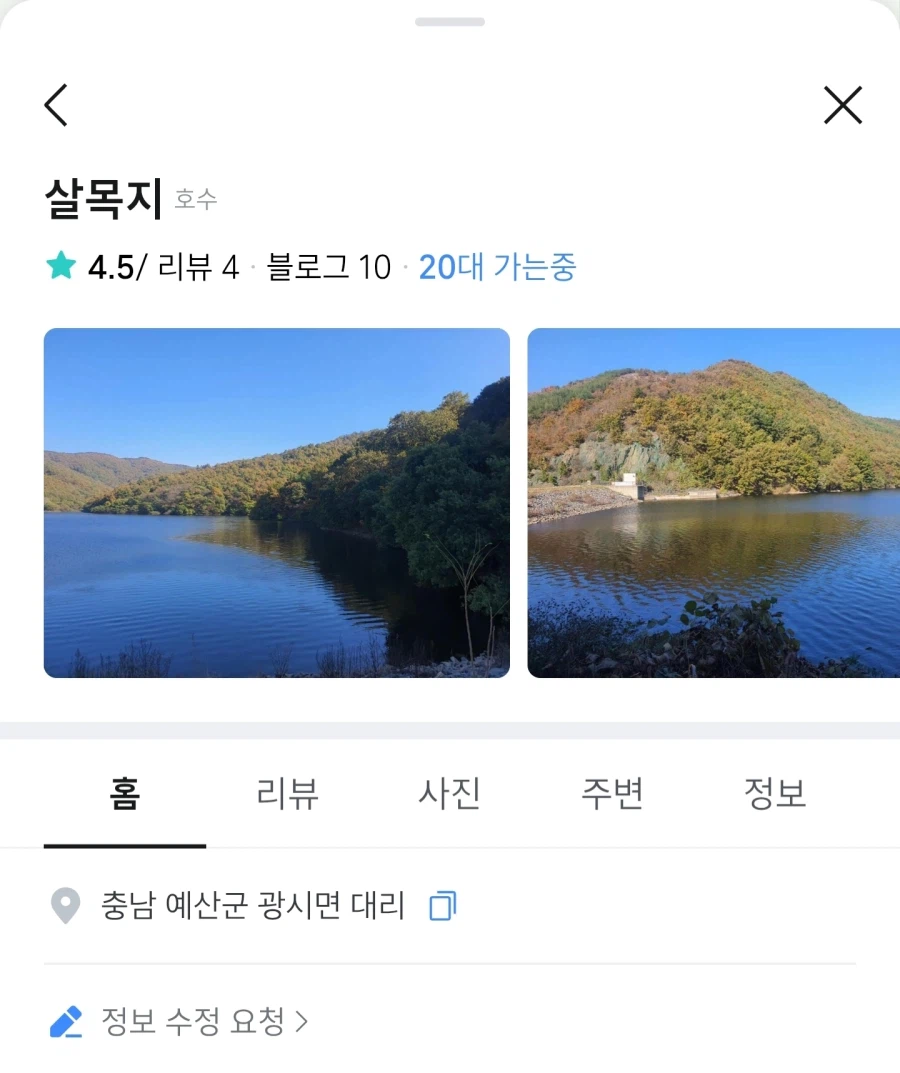Tap the drag handle at the top of the sheet

(449, 19)
